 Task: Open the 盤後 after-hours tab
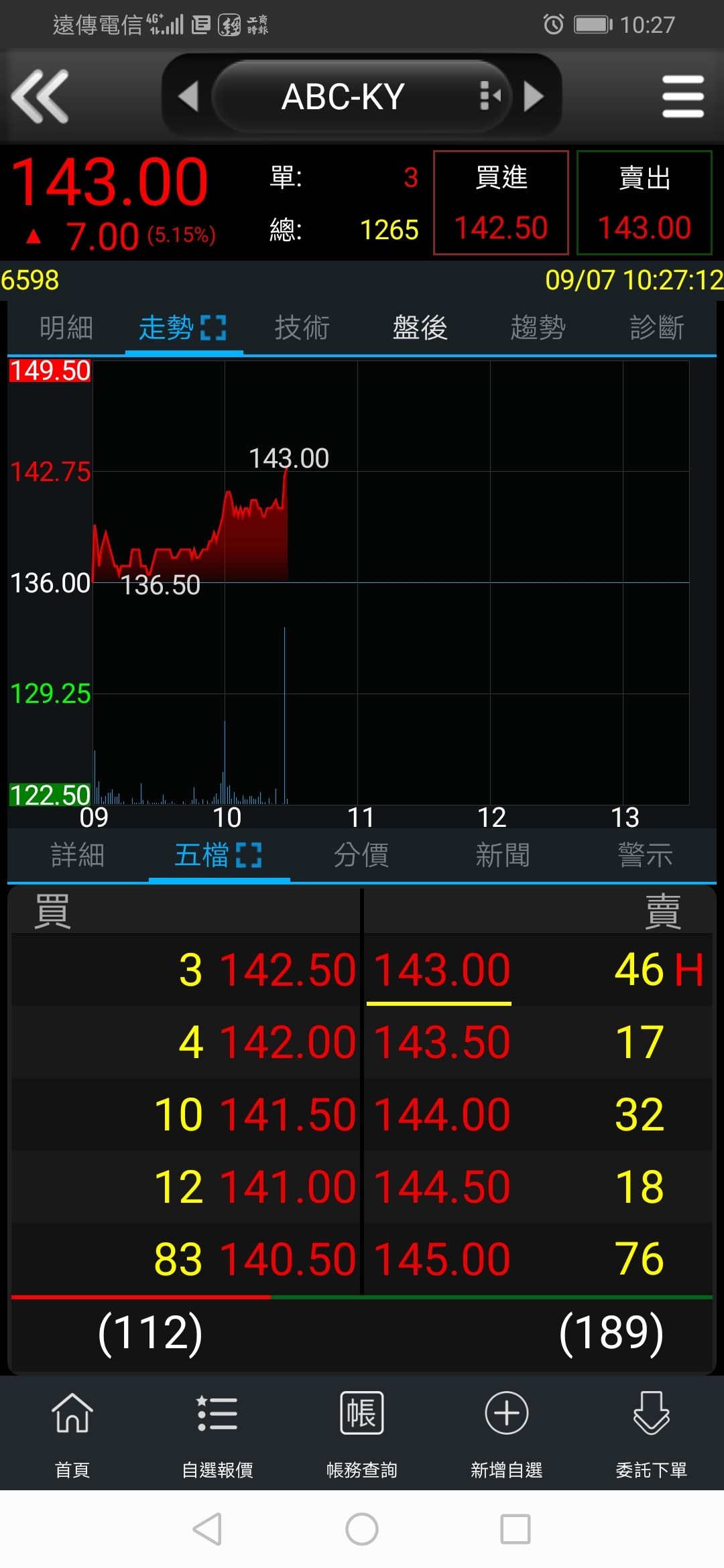[x=420, y=328]
